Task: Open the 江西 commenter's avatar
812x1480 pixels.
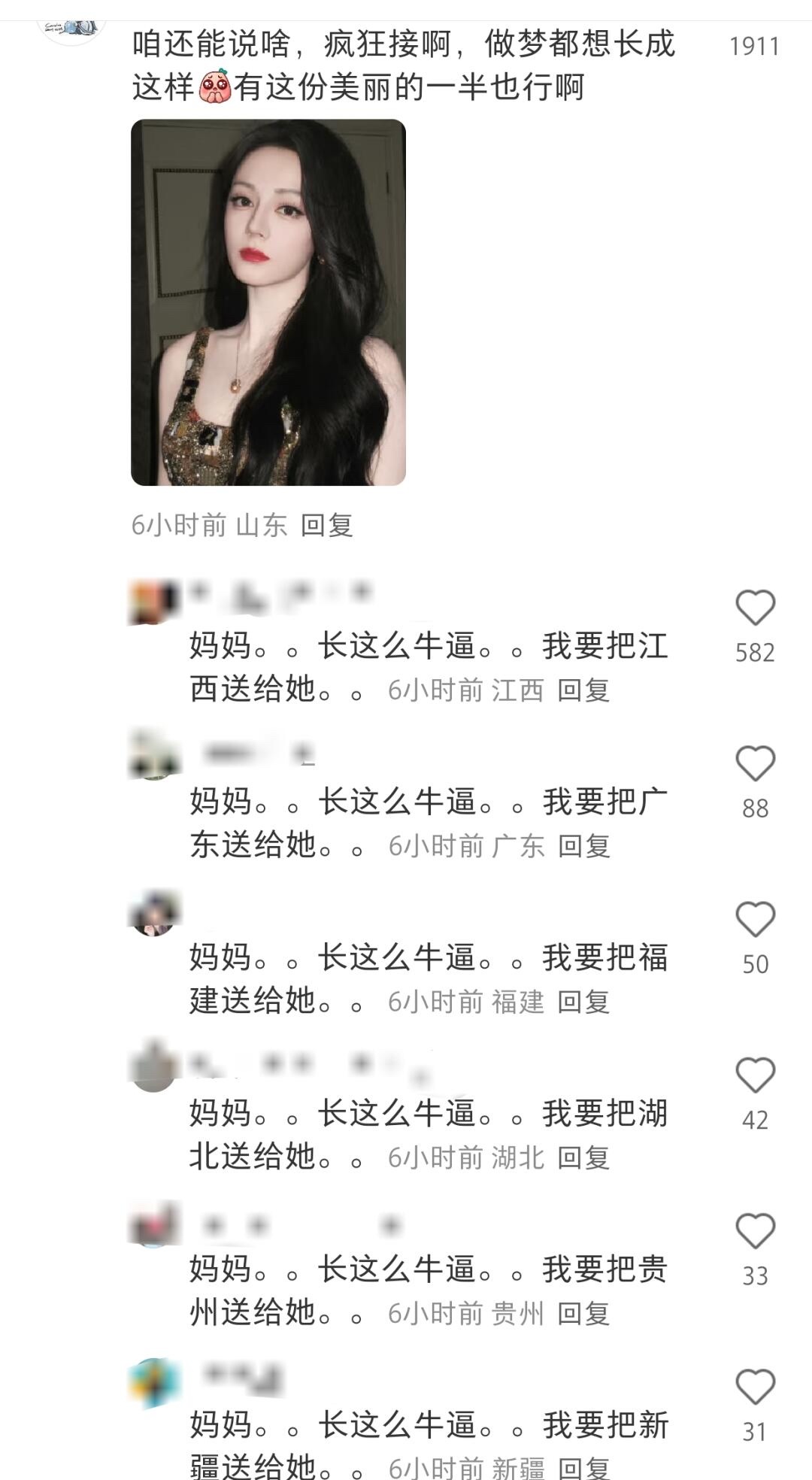Action: pos(155,602)
